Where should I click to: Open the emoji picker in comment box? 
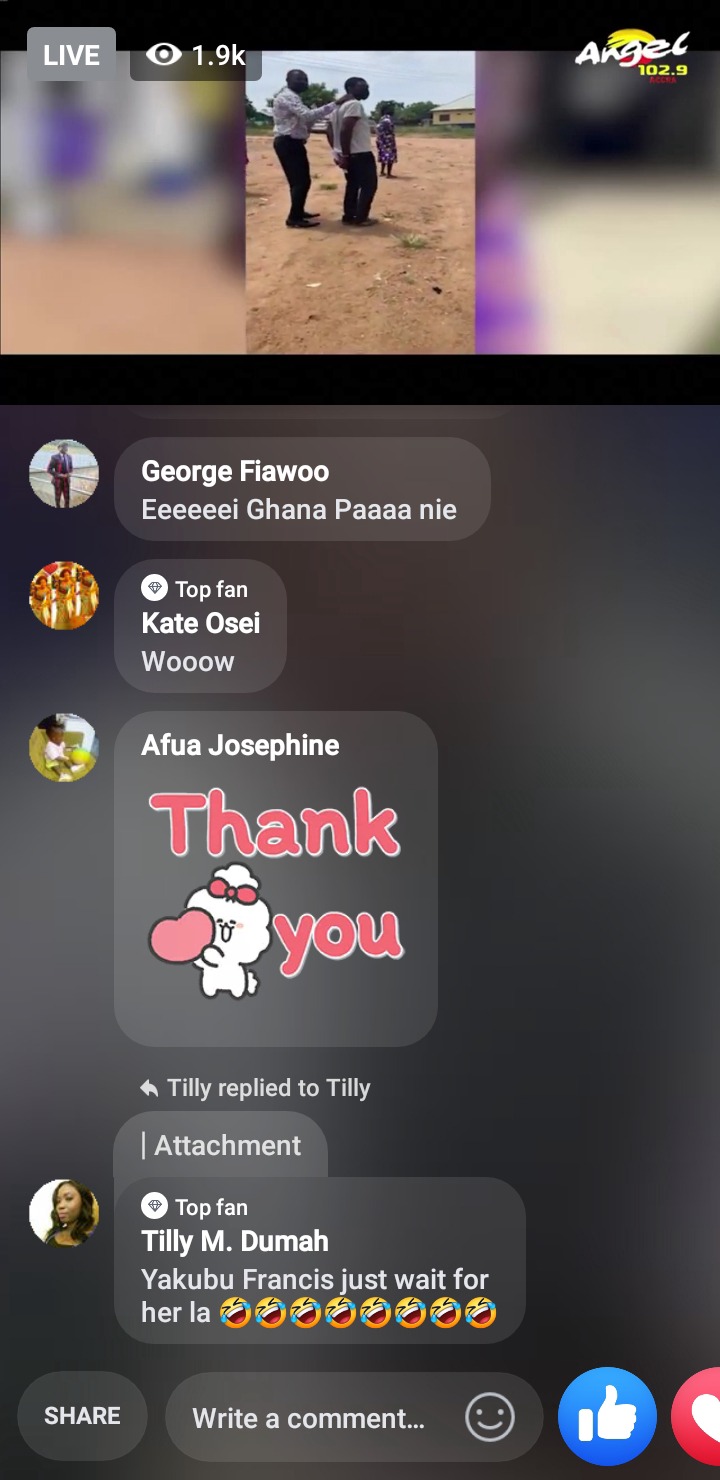point(490,1418)
